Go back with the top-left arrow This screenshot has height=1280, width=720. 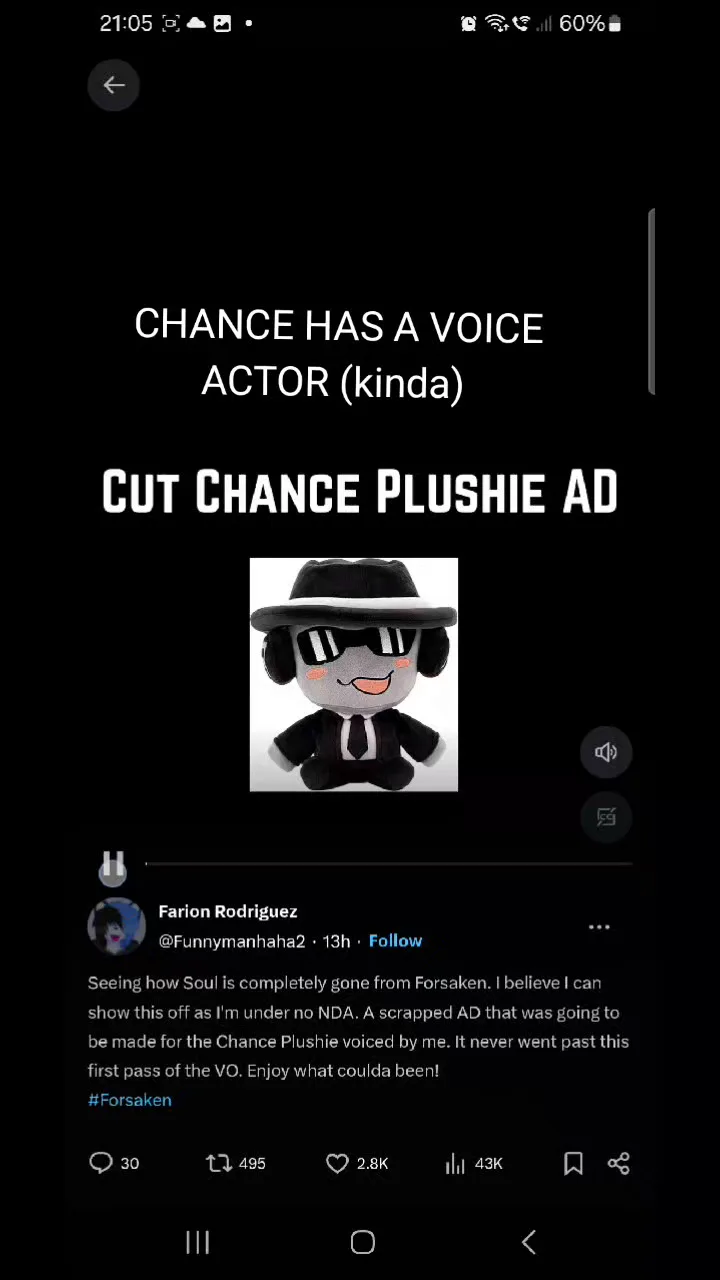tap(114, 85)
